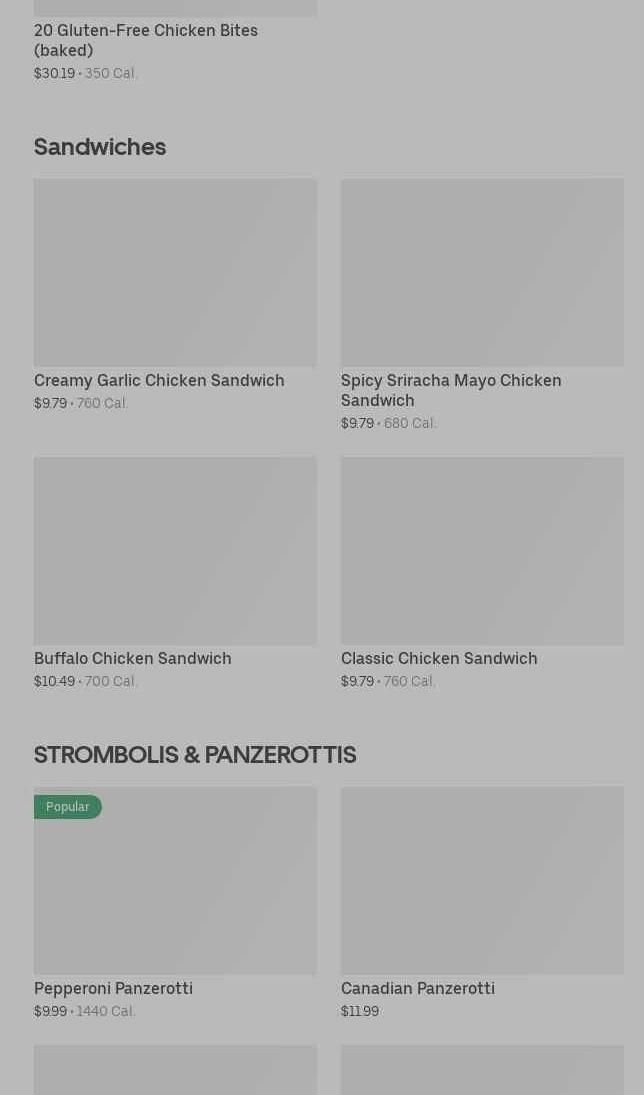Open the 20 Gluten-Free Chicken Bites item
644x1095 pixels.
click(146, 40)
